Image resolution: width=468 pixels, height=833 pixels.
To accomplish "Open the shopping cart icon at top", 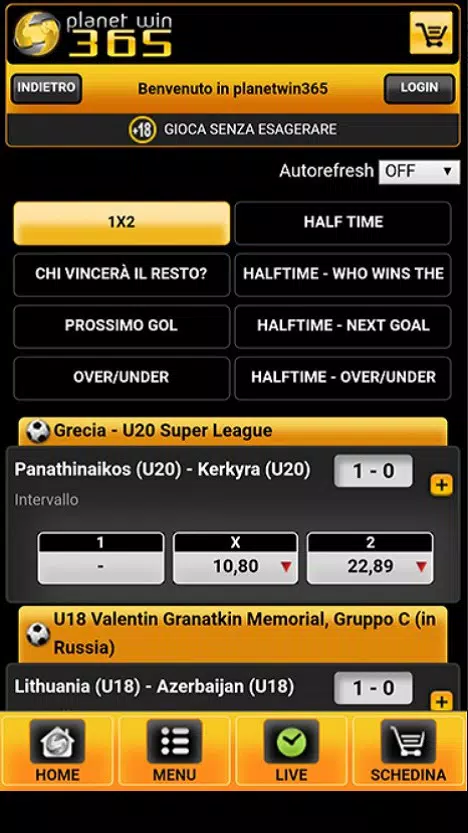I will pyautogui.click(x=431, y=33).
